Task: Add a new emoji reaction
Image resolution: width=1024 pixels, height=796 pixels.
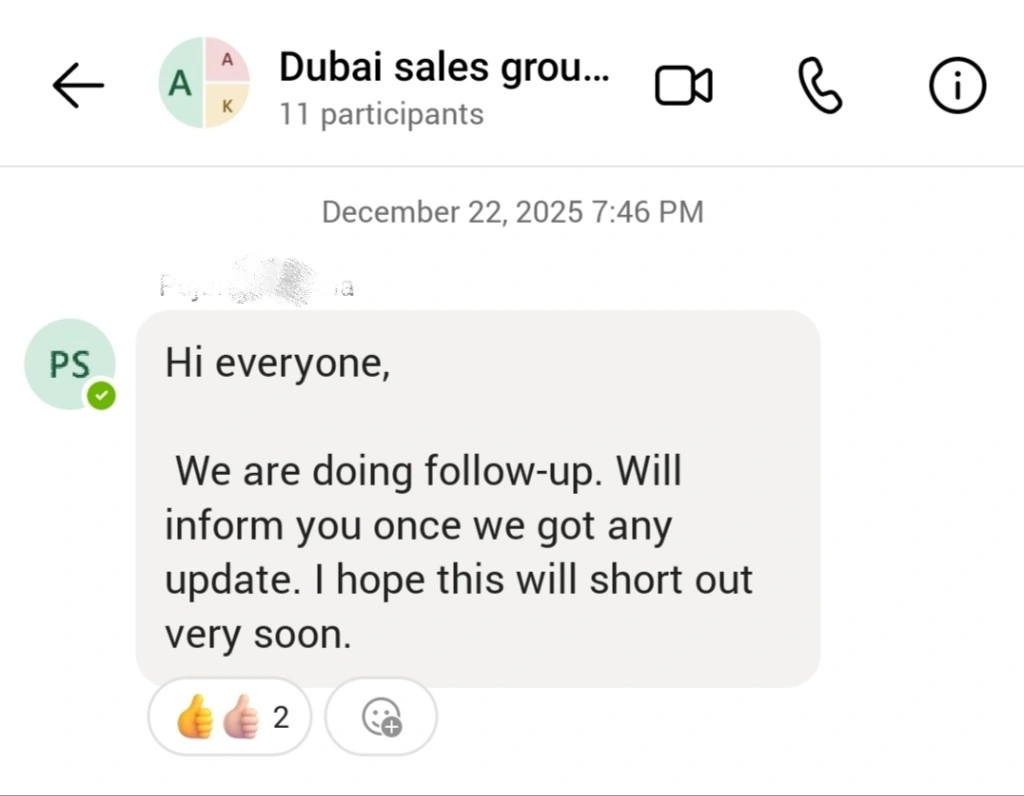Action: pos(381,716)
